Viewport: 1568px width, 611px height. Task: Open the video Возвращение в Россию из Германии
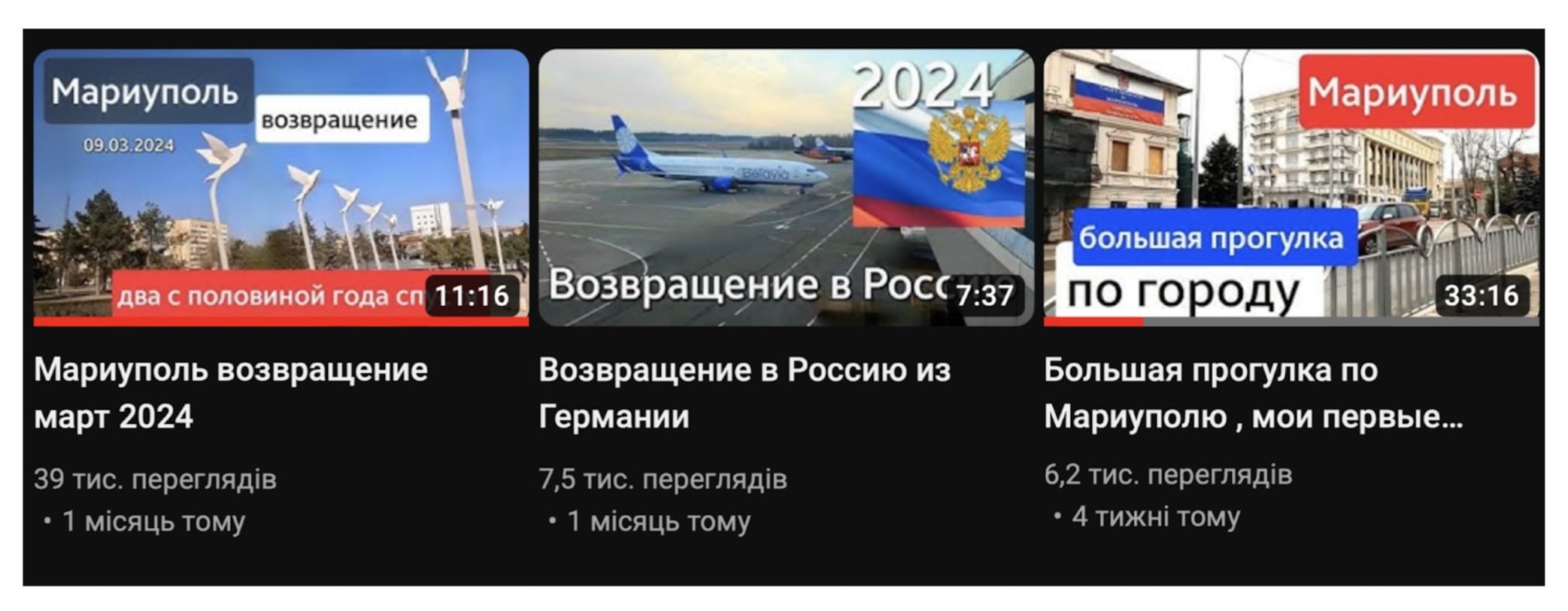[x=786, y=188]
